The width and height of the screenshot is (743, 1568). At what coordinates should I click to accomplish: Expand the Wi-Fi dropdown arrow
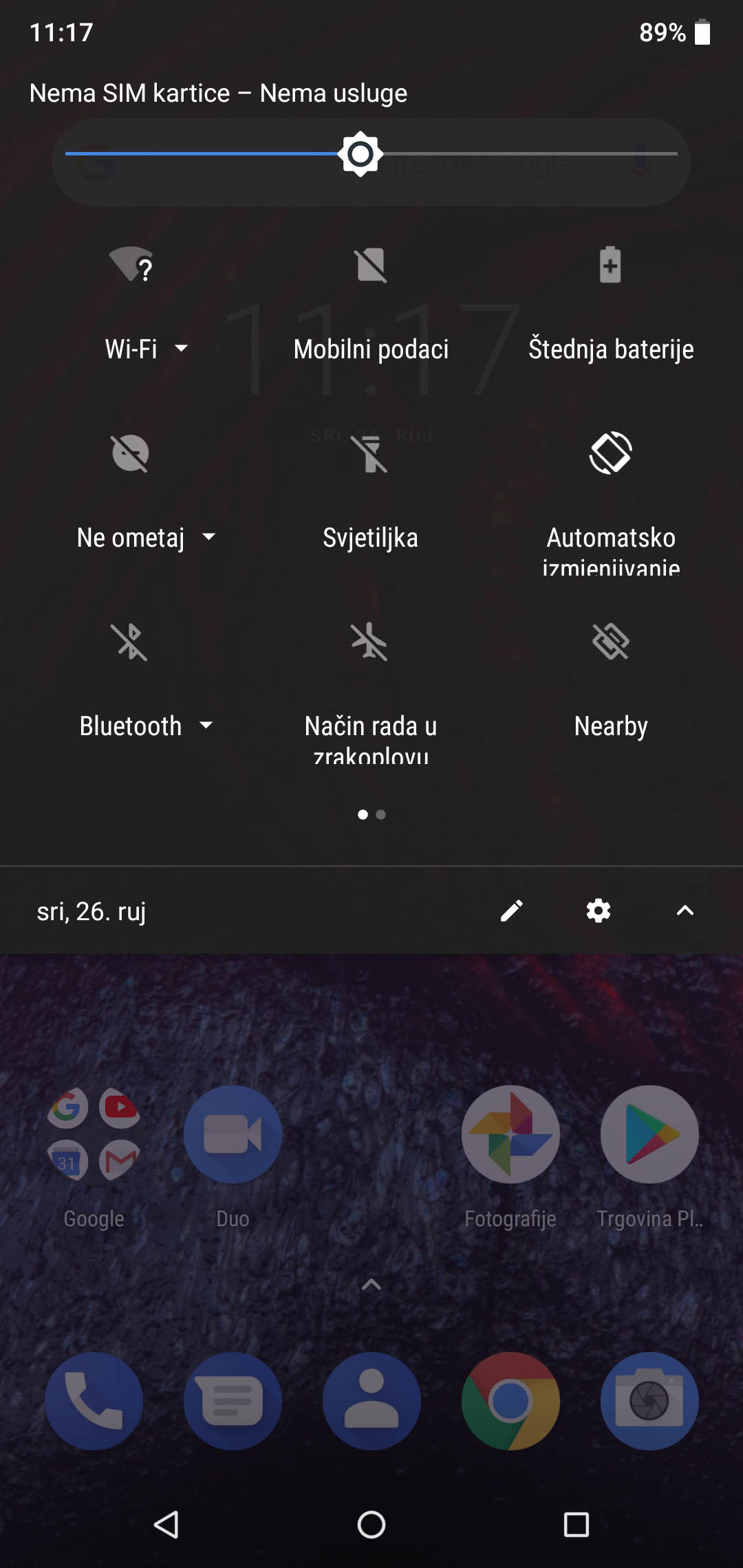[182, 349]
